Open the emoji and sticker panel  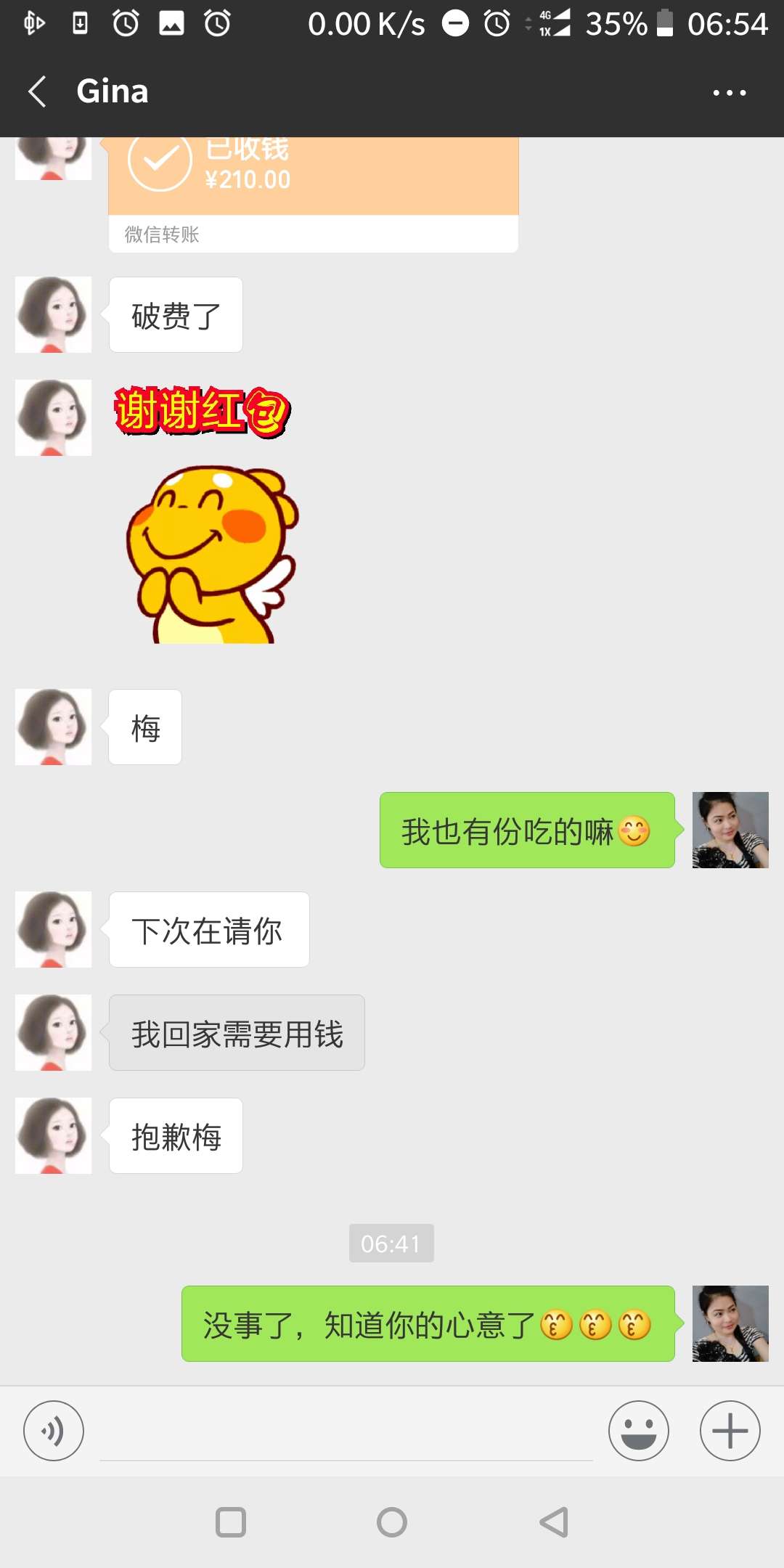pyautogui.click(x=637, y=1430)
